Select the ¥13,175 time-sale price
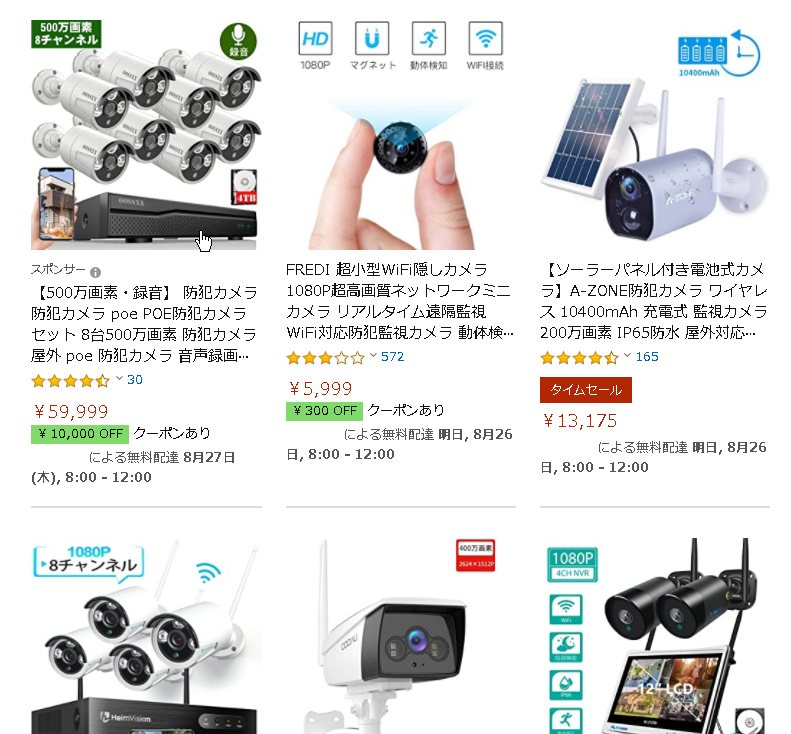Image resolution: width=791 pixels, height=734 pixels. click(x=580, y=421)
